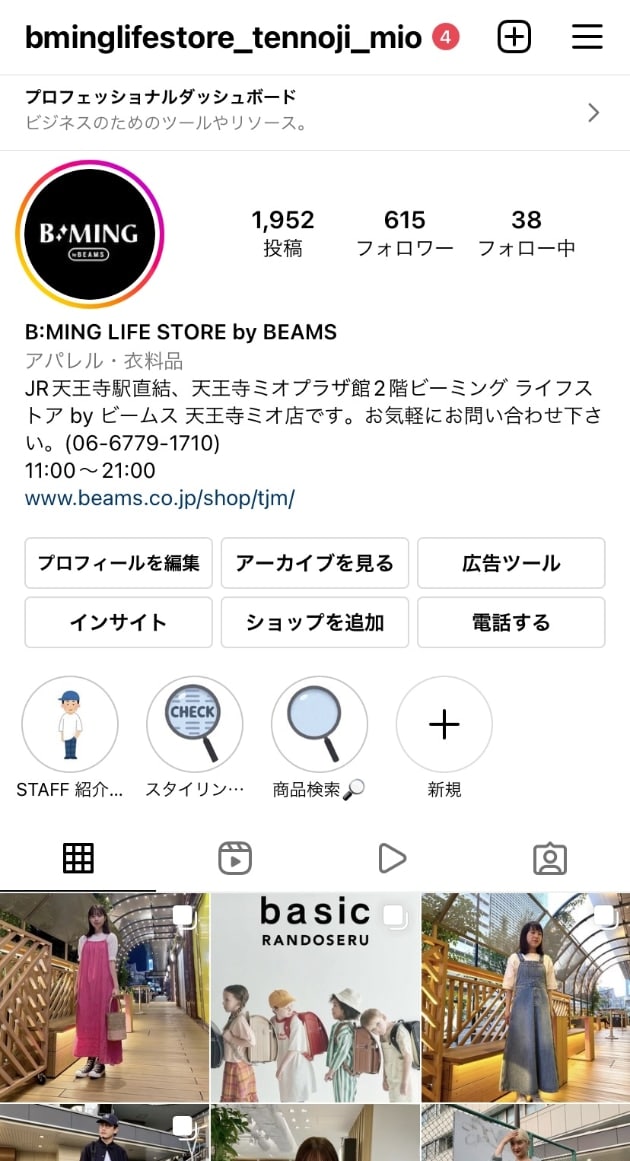Tap ショップを追加 button
The image size is (630, 1161).
tap(315, 622)
